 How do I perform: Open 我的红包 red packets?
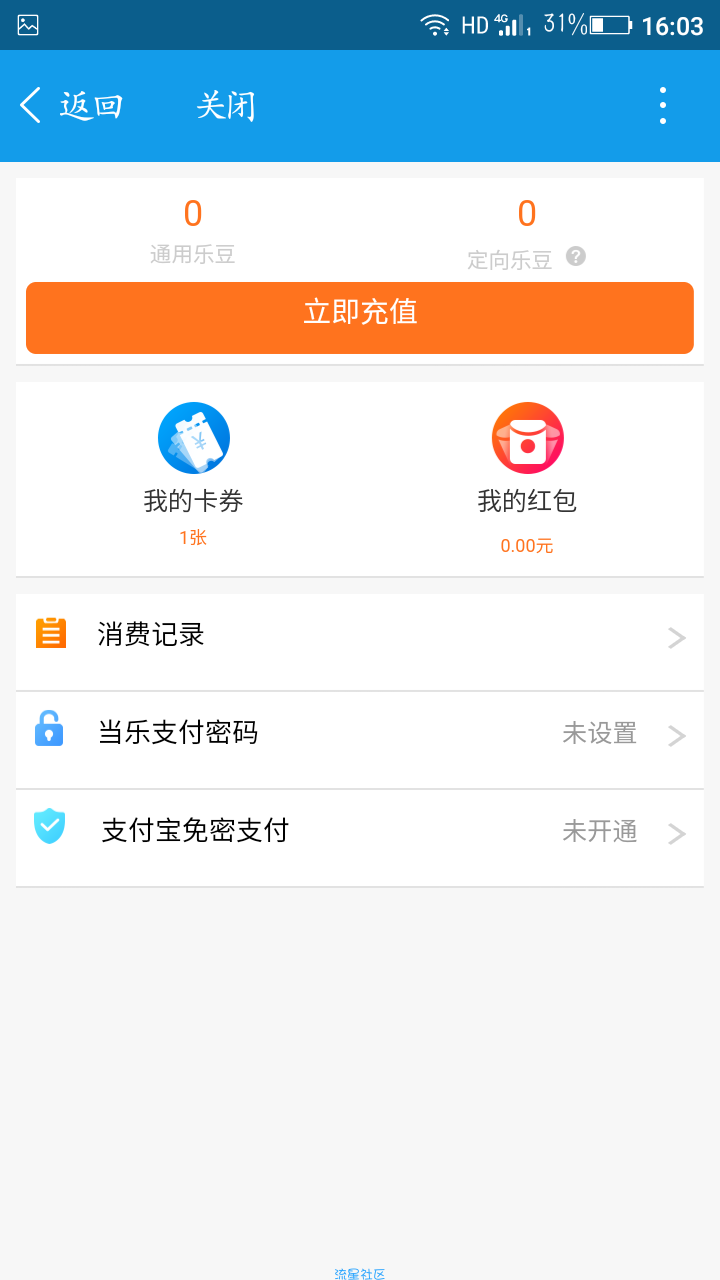click(x=527, y=478)
